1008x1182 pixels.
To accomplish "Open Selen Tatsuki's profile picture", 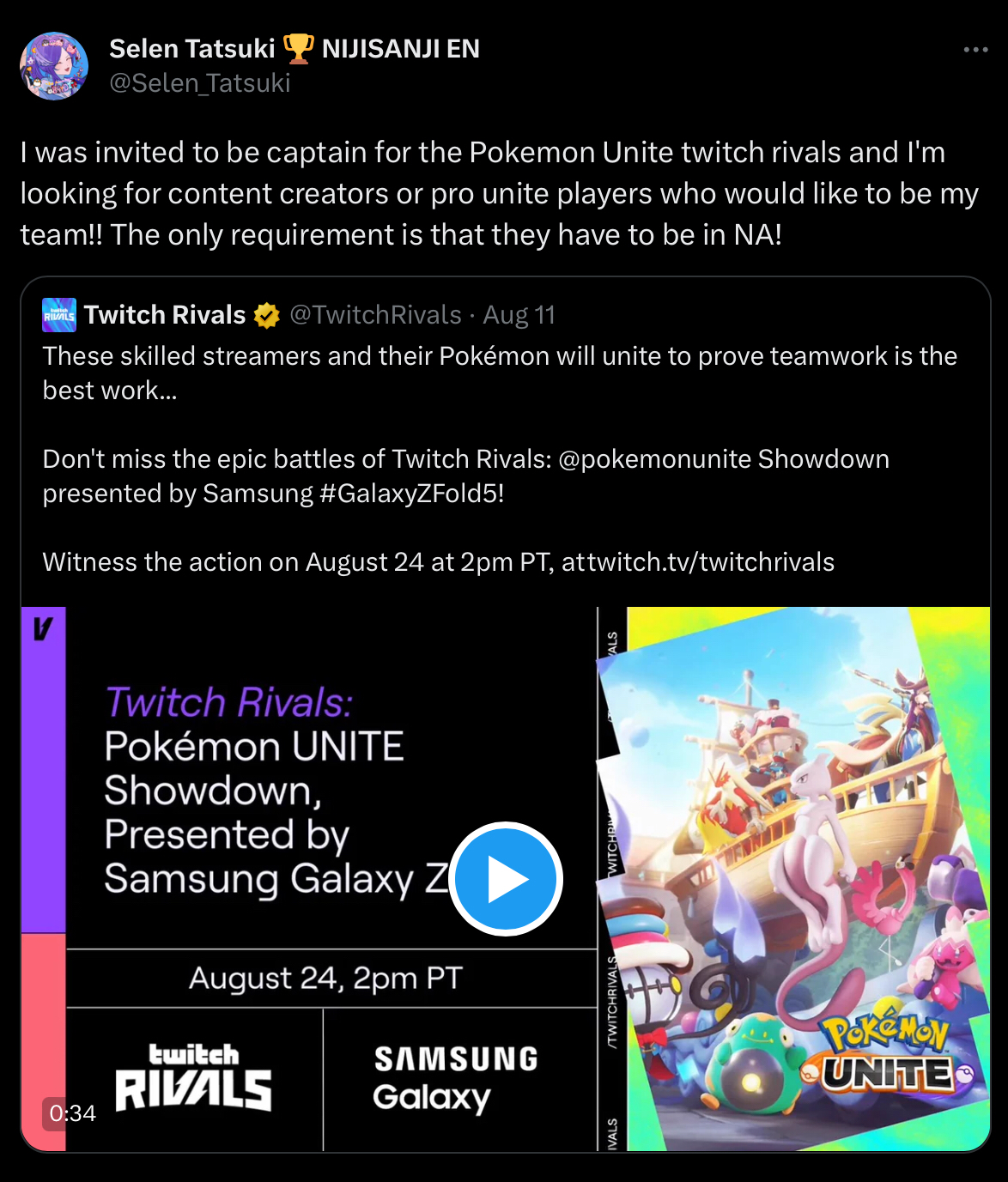I will [x=54, y=66].
